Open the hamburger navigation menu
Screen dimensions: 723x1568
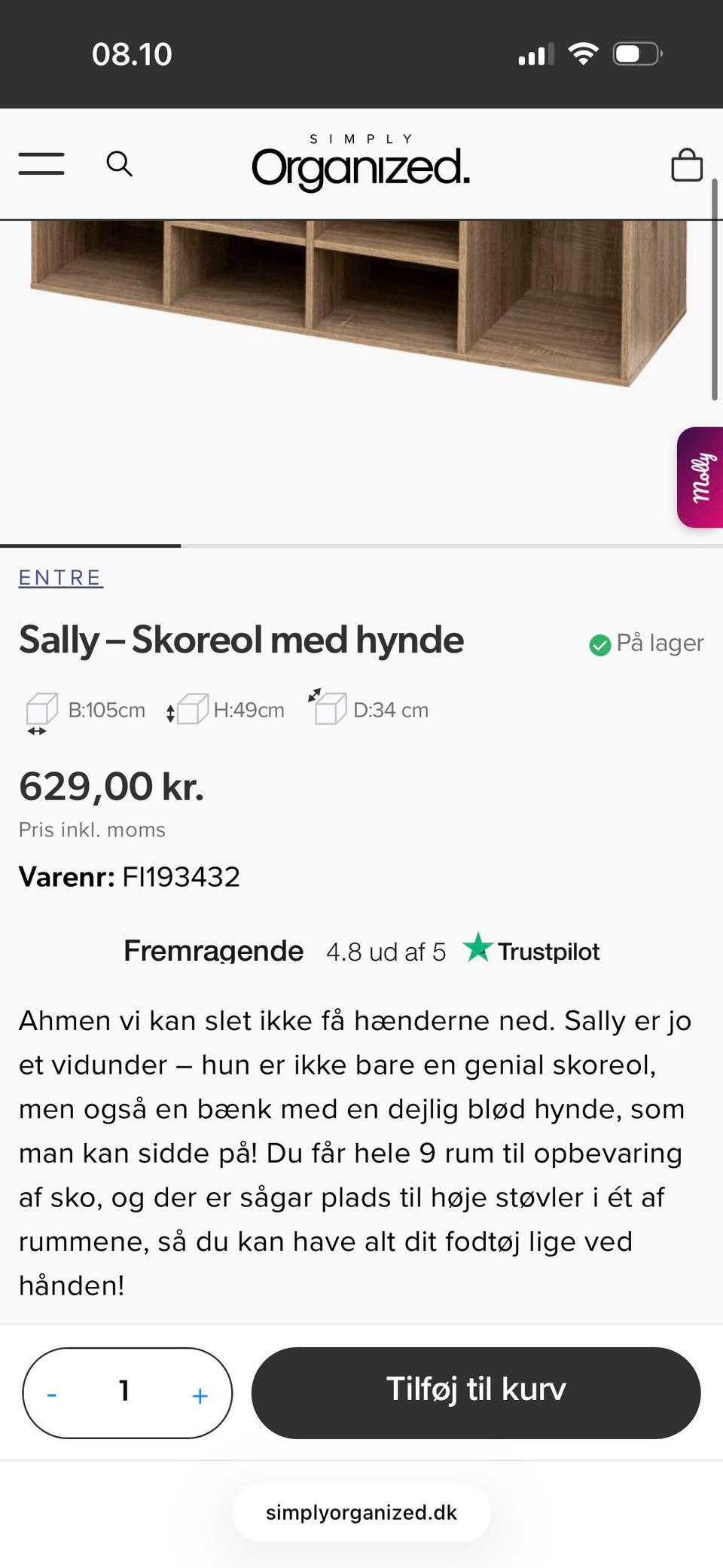pos(41,163)
